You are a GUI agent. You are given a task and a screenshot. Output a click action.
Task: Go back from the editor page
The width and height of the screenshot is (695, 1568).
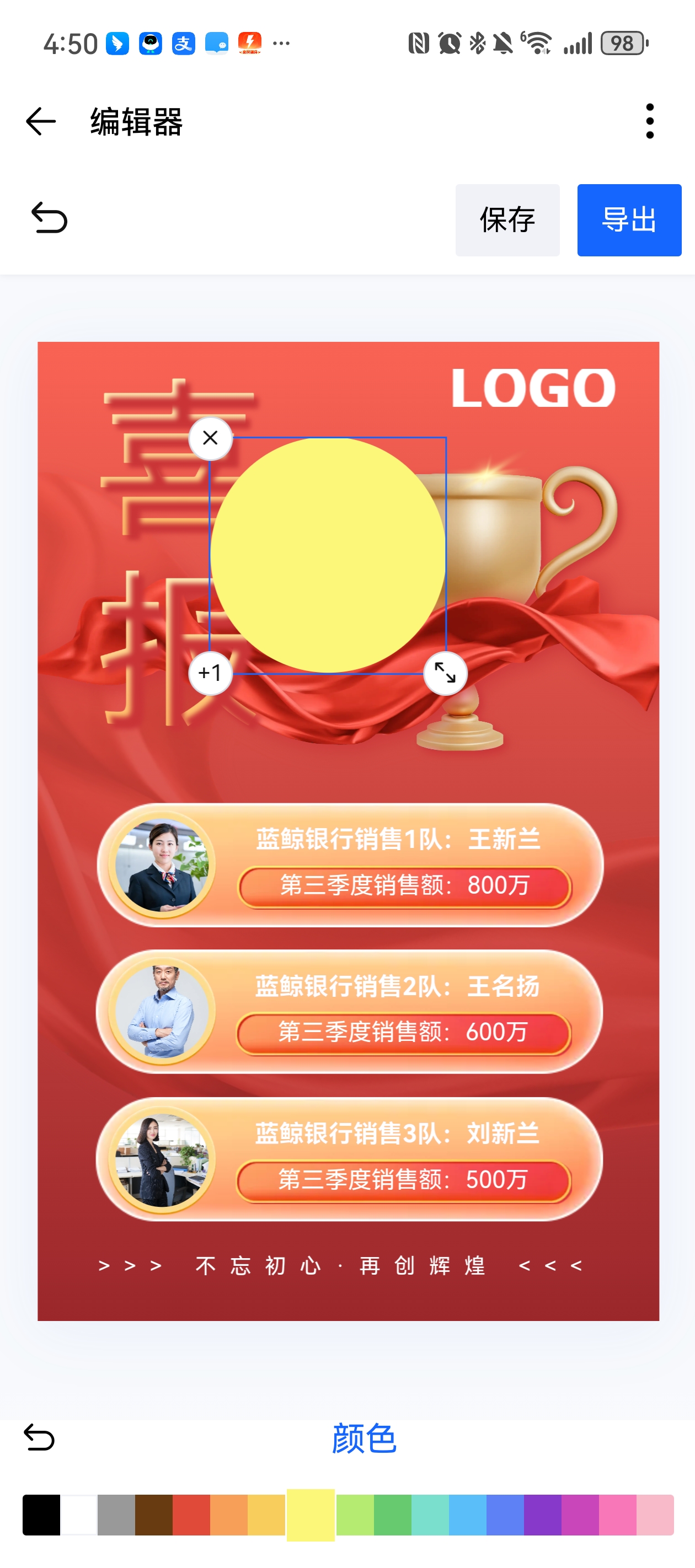(41, 121)
